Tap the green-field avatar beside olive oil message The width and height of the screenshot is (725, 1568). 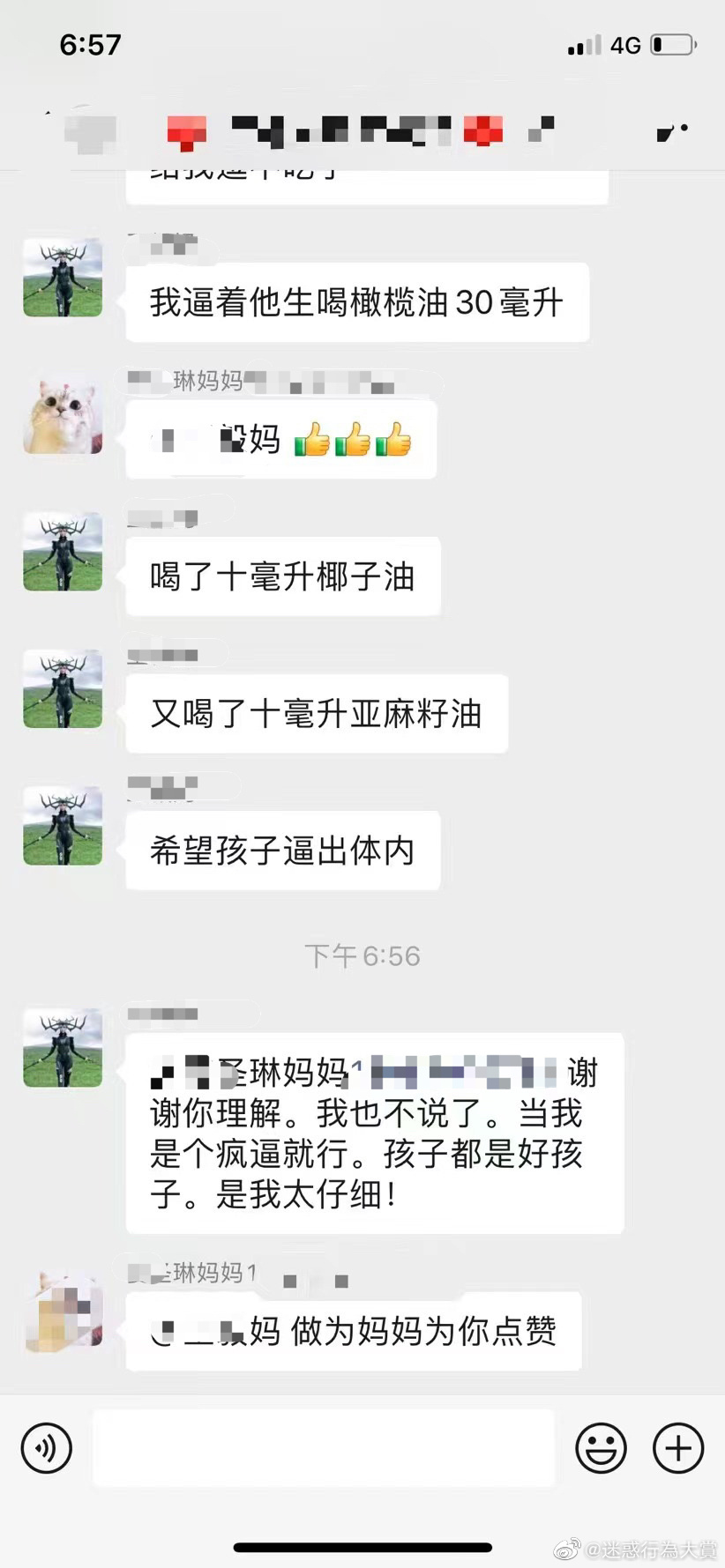(62, 276)
